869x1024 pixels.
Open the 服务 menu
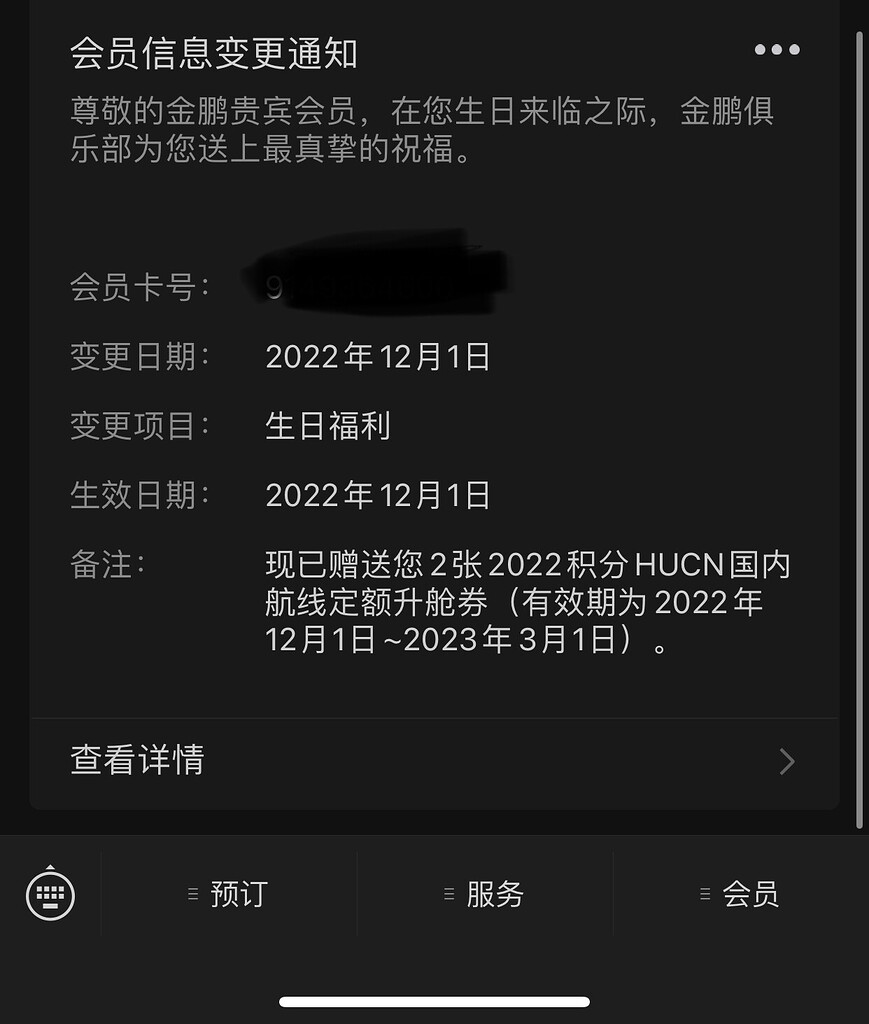[x=485, y=894]
